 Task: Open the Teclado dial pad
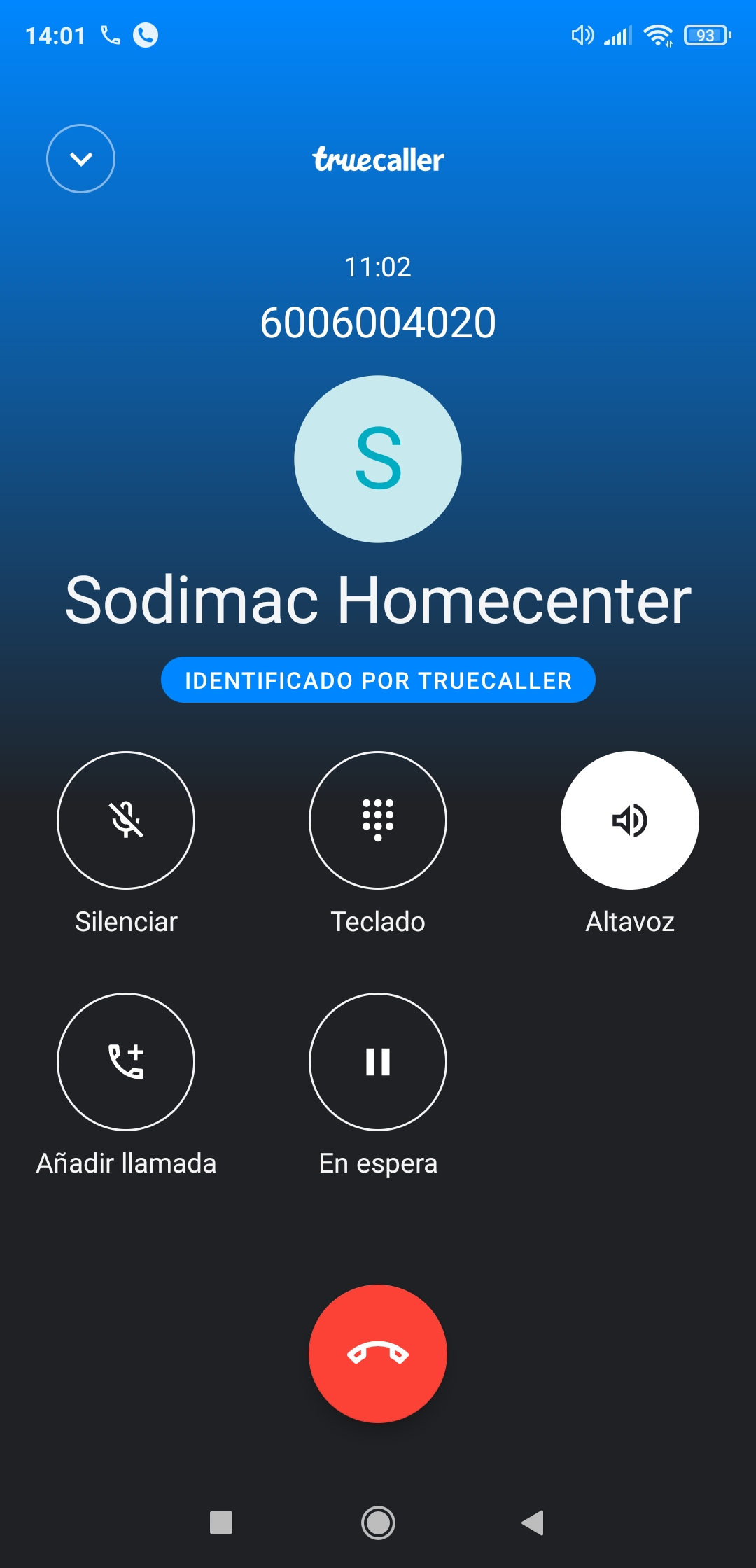[378, 820]
